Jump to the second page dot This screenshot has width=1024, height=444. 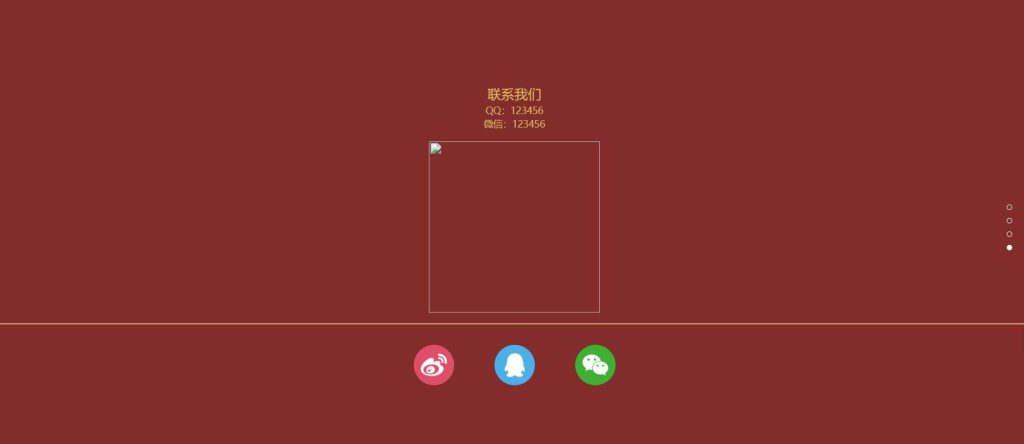(1009, 220)
